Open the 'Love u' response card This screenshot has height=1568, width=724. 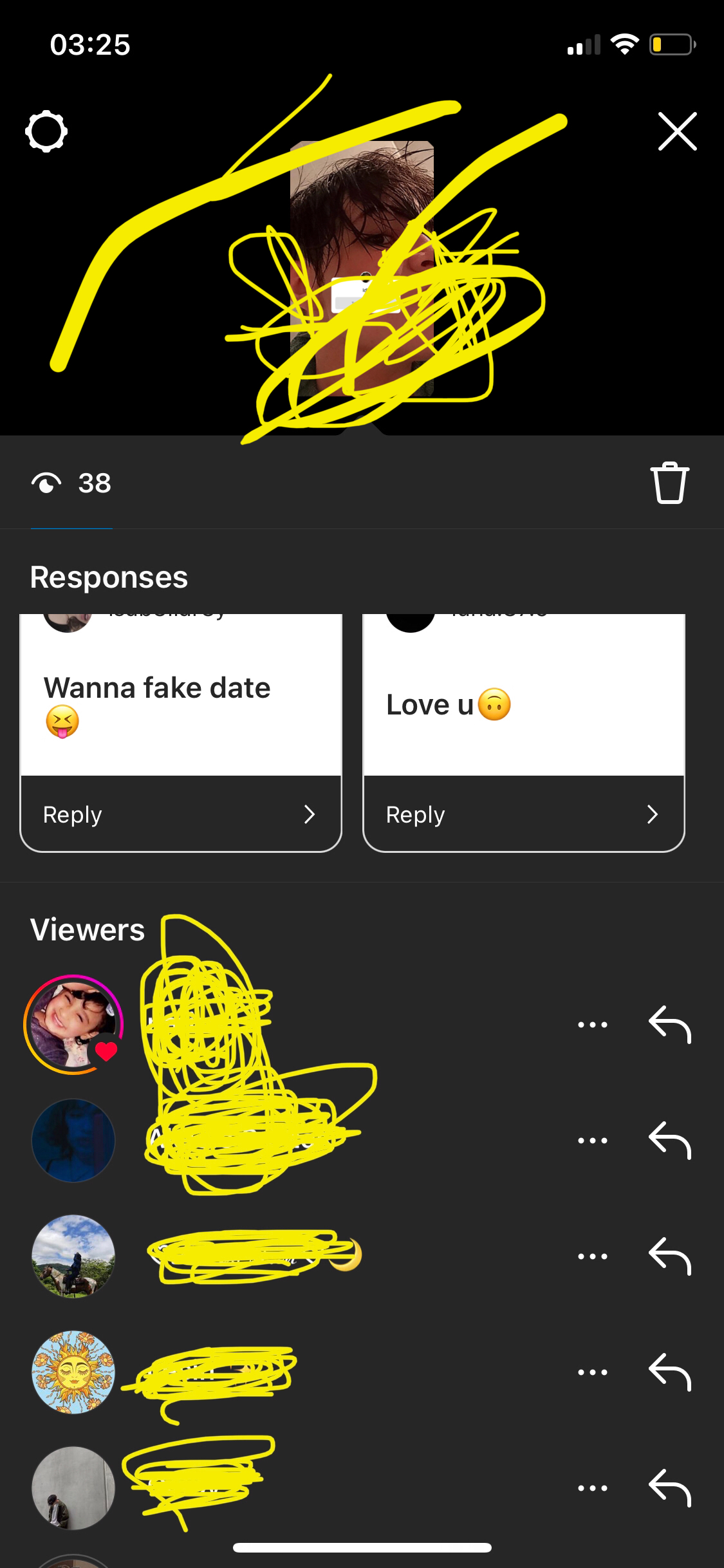(x=524, y=695)
